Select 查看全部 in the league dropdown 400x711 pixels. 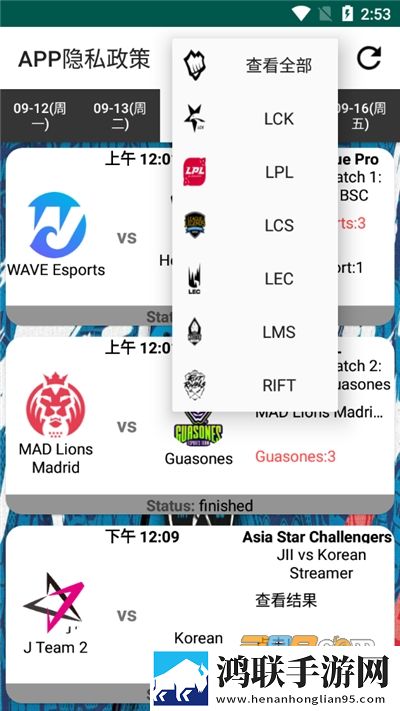pos(255,66)
